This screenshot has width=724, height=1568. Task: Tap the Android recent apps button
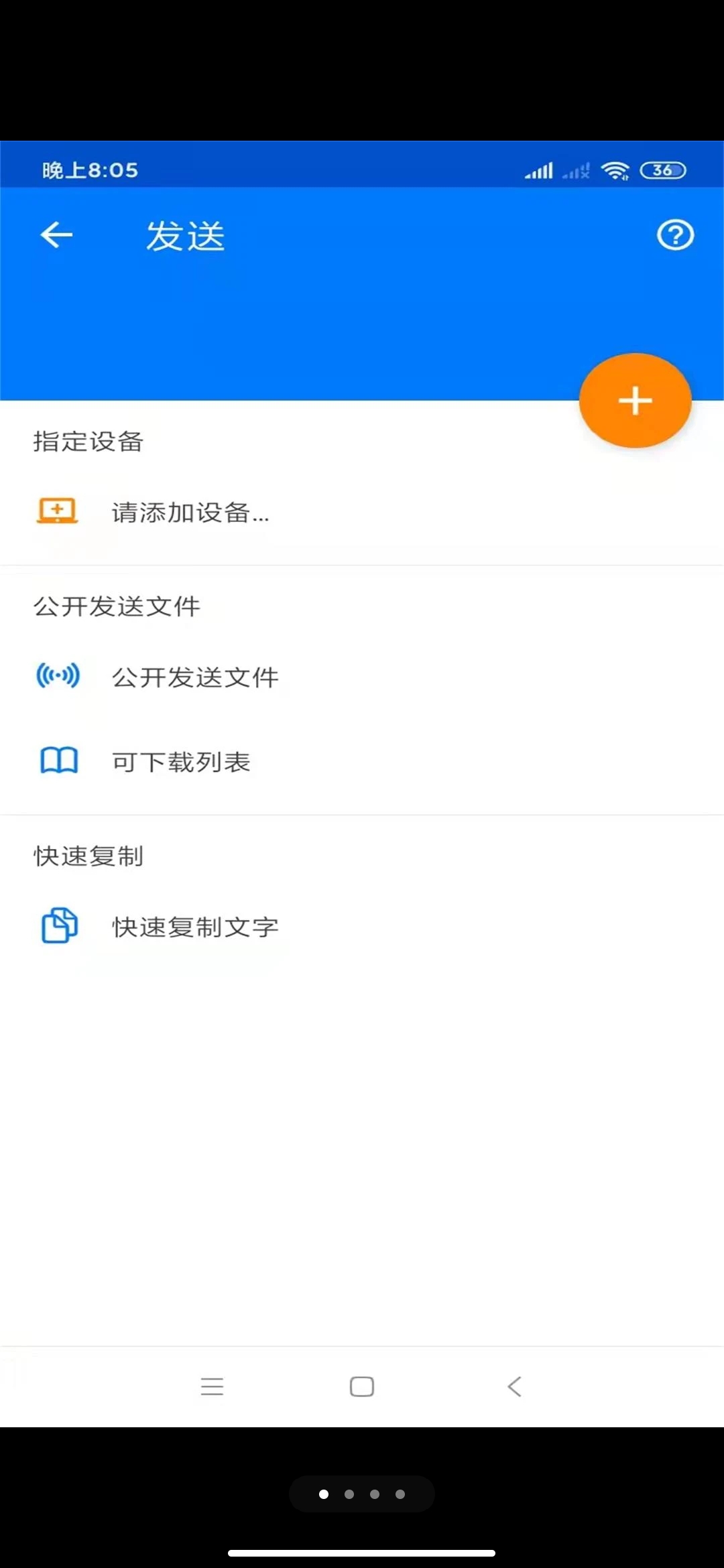click(x=213, y=1387)
